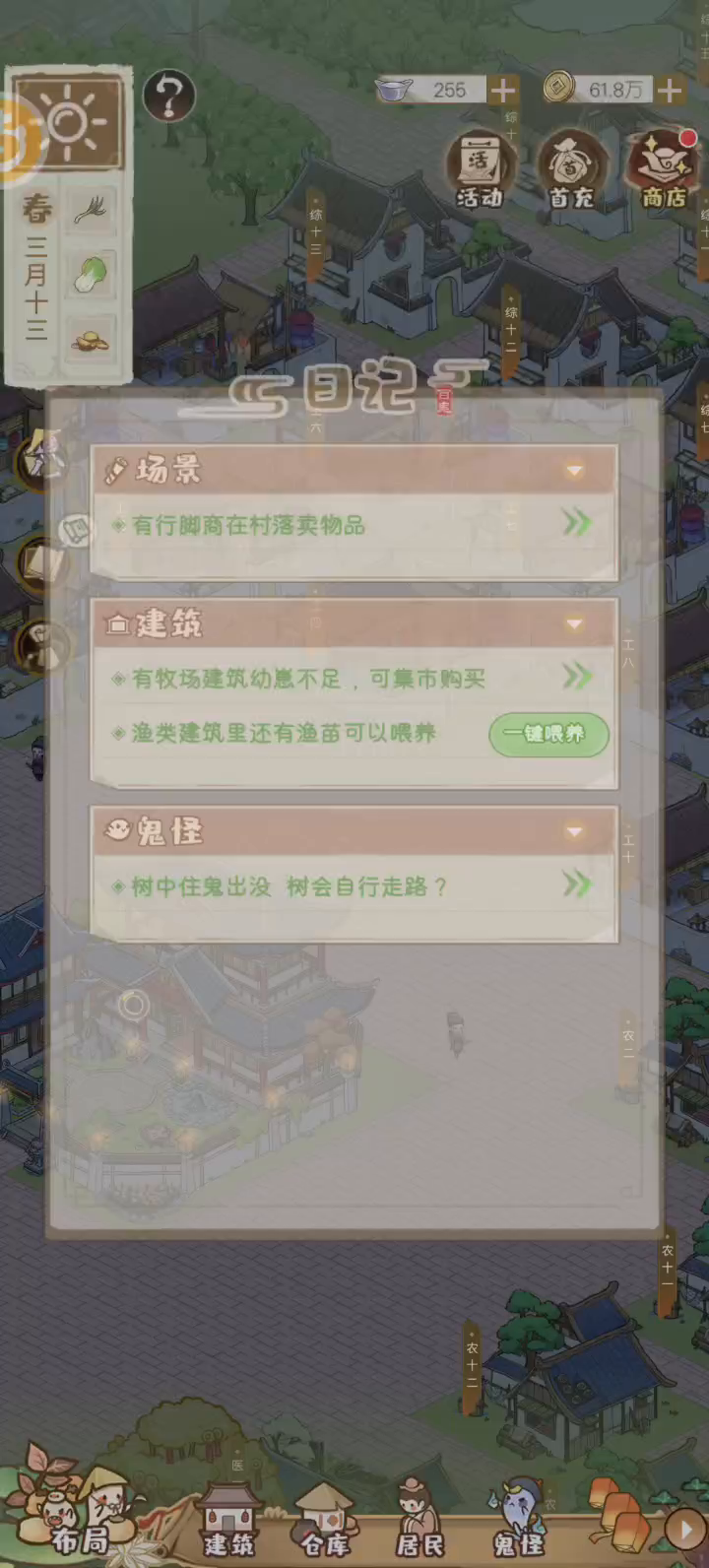
Task: Add more copper coins with plus
Action: pos(670,91)
